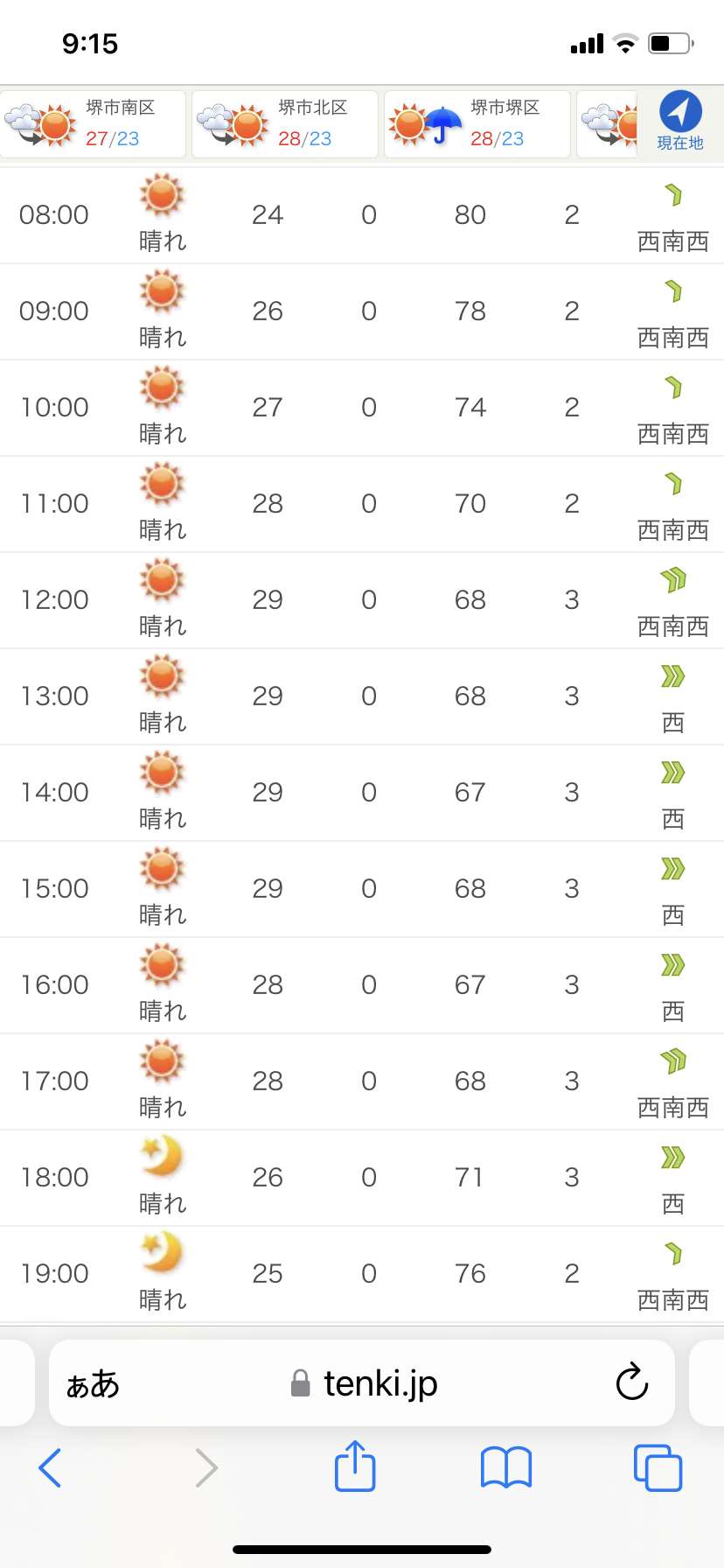Show all open tabs
The width and height of the screenshot is (724, 1568).
click(658, 1467)
